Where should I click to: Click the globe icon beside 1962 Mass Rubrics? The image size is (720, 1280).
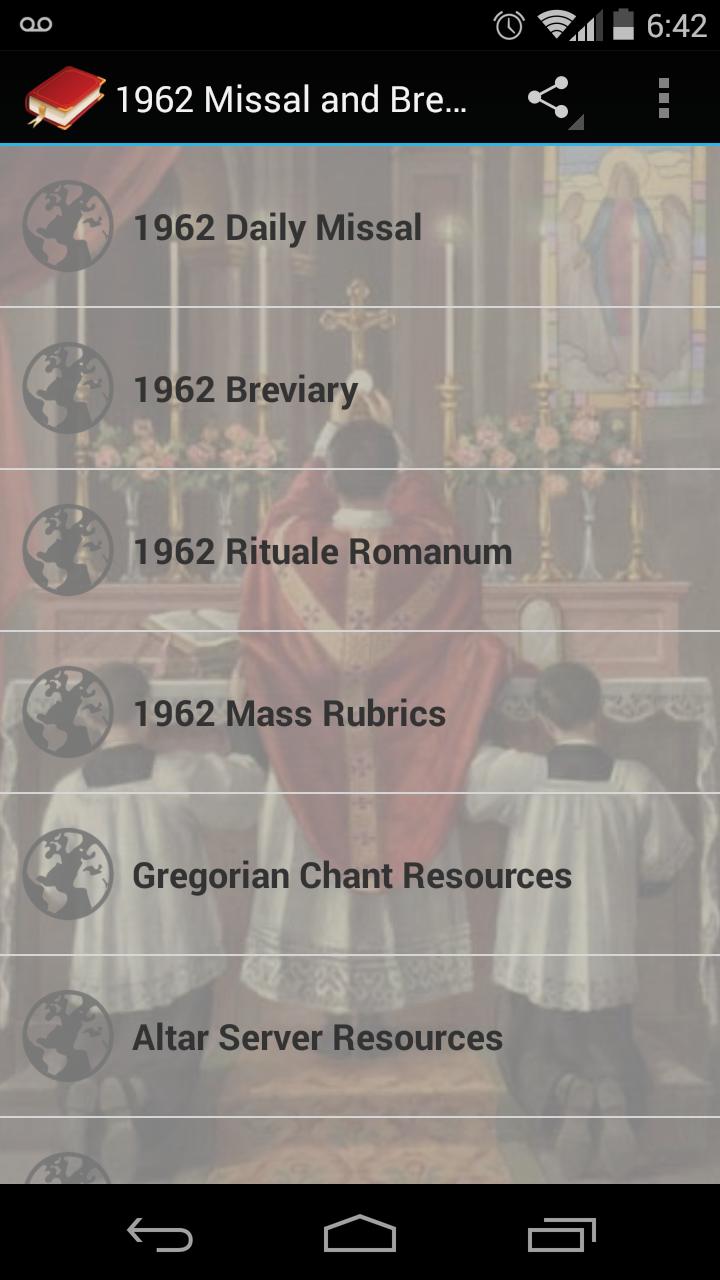point(67,713)
